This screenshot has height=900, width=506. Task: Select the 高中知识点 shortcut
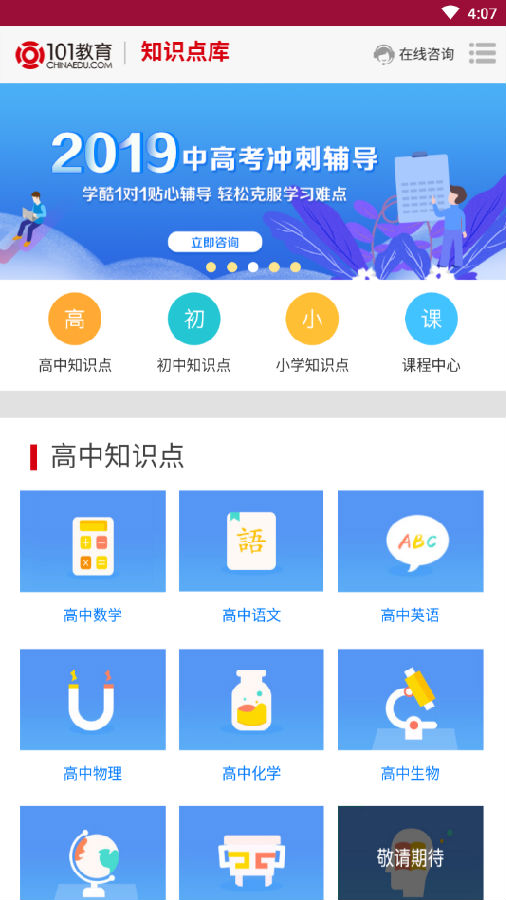75,333
